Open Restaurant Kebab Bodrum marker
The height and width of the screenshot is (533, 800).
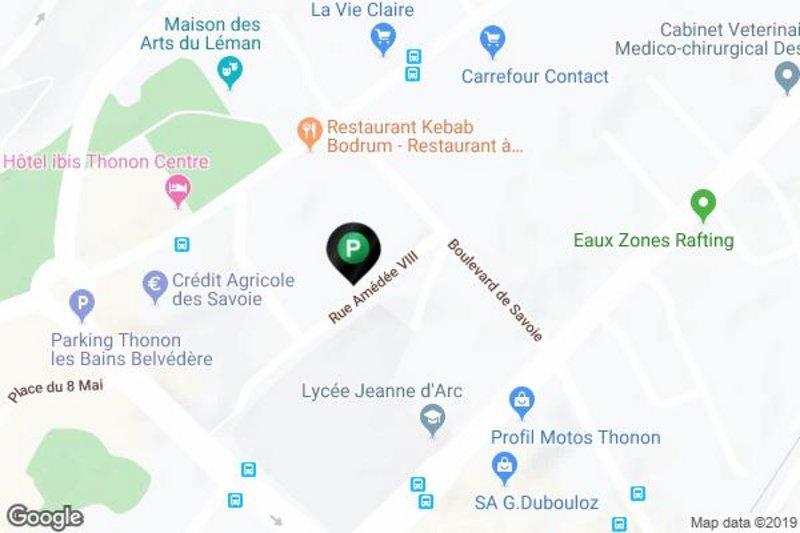tap(310, 130)
